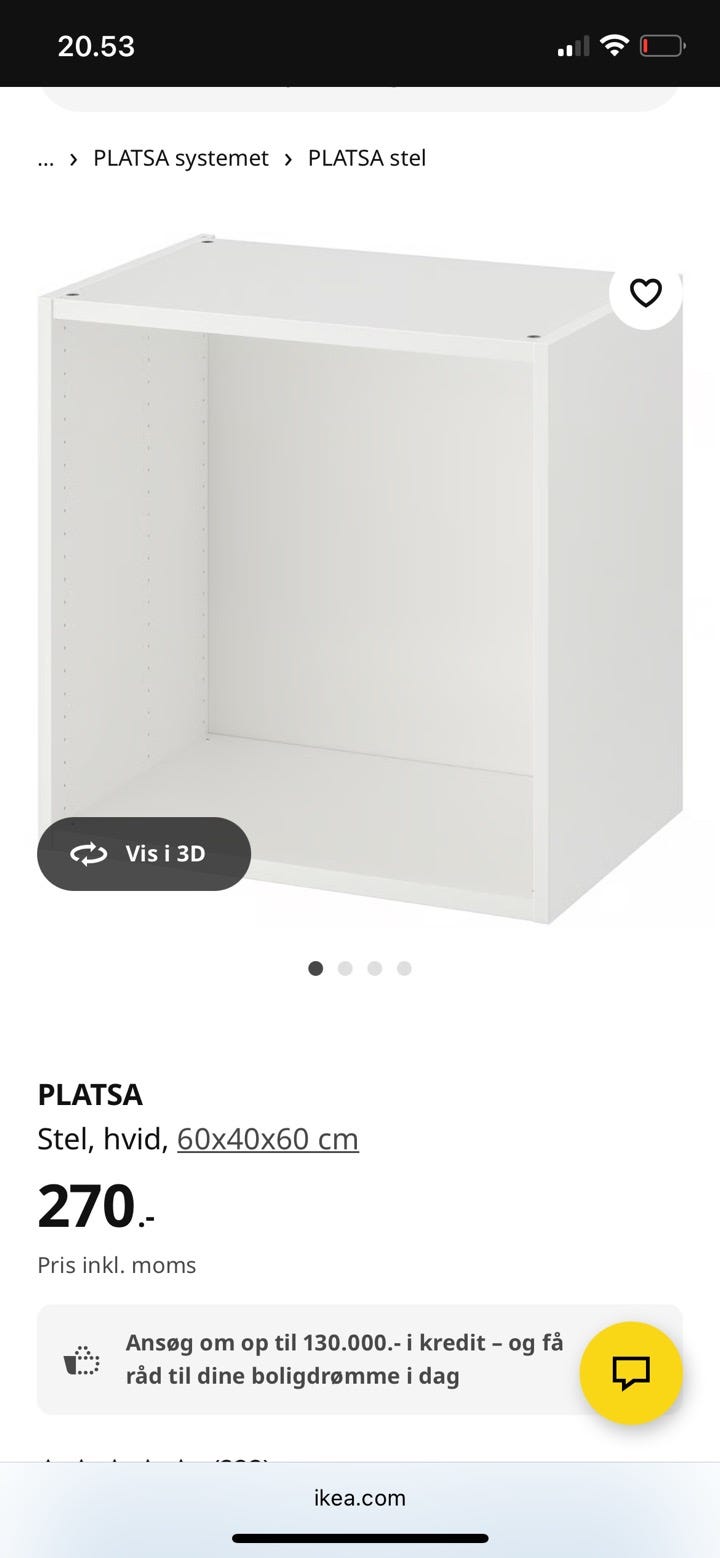
Task: Add PLATSA frame to favorites with the heart
Action: 646,293
